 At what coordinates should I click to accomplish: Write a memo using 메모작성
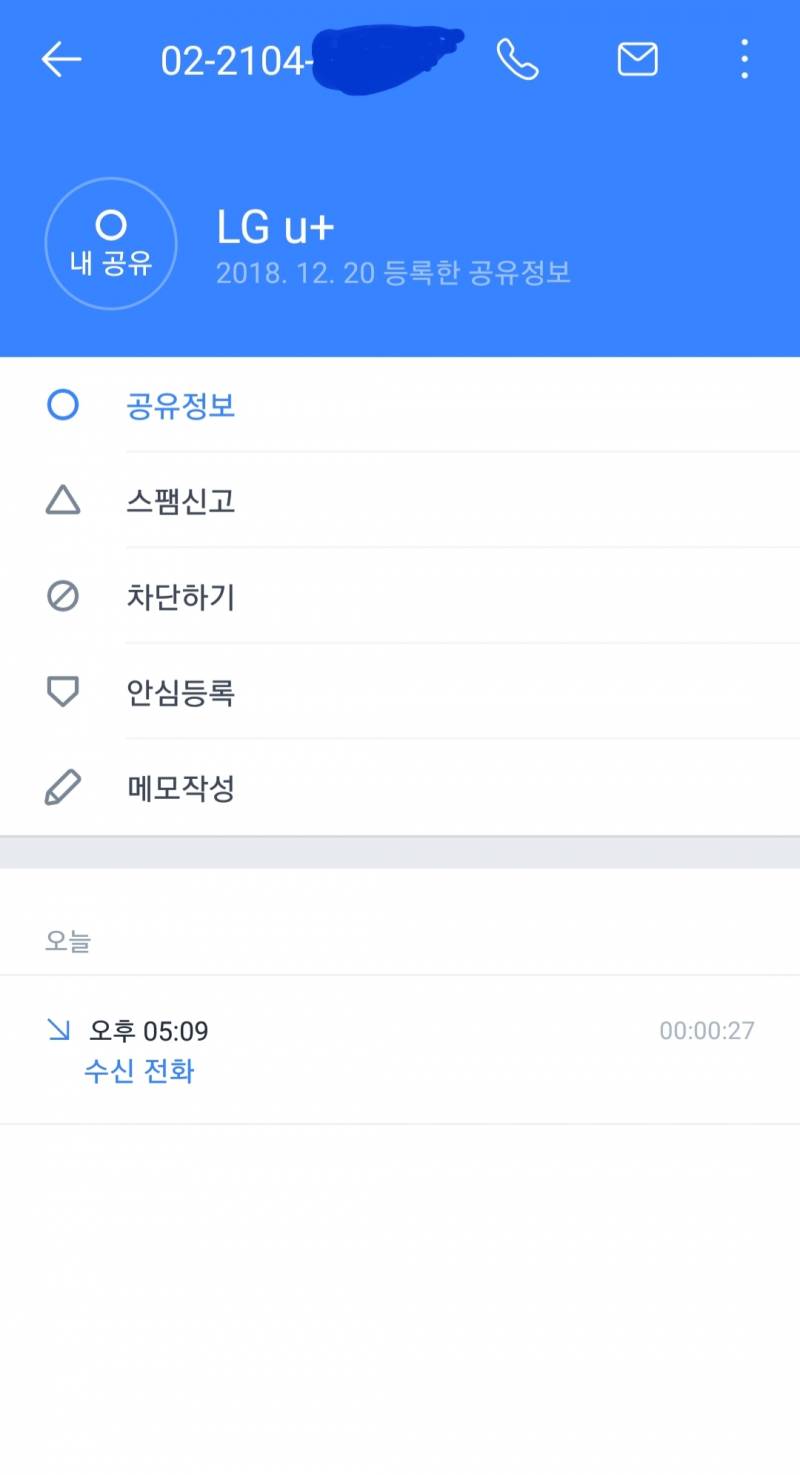pos(180,788)
